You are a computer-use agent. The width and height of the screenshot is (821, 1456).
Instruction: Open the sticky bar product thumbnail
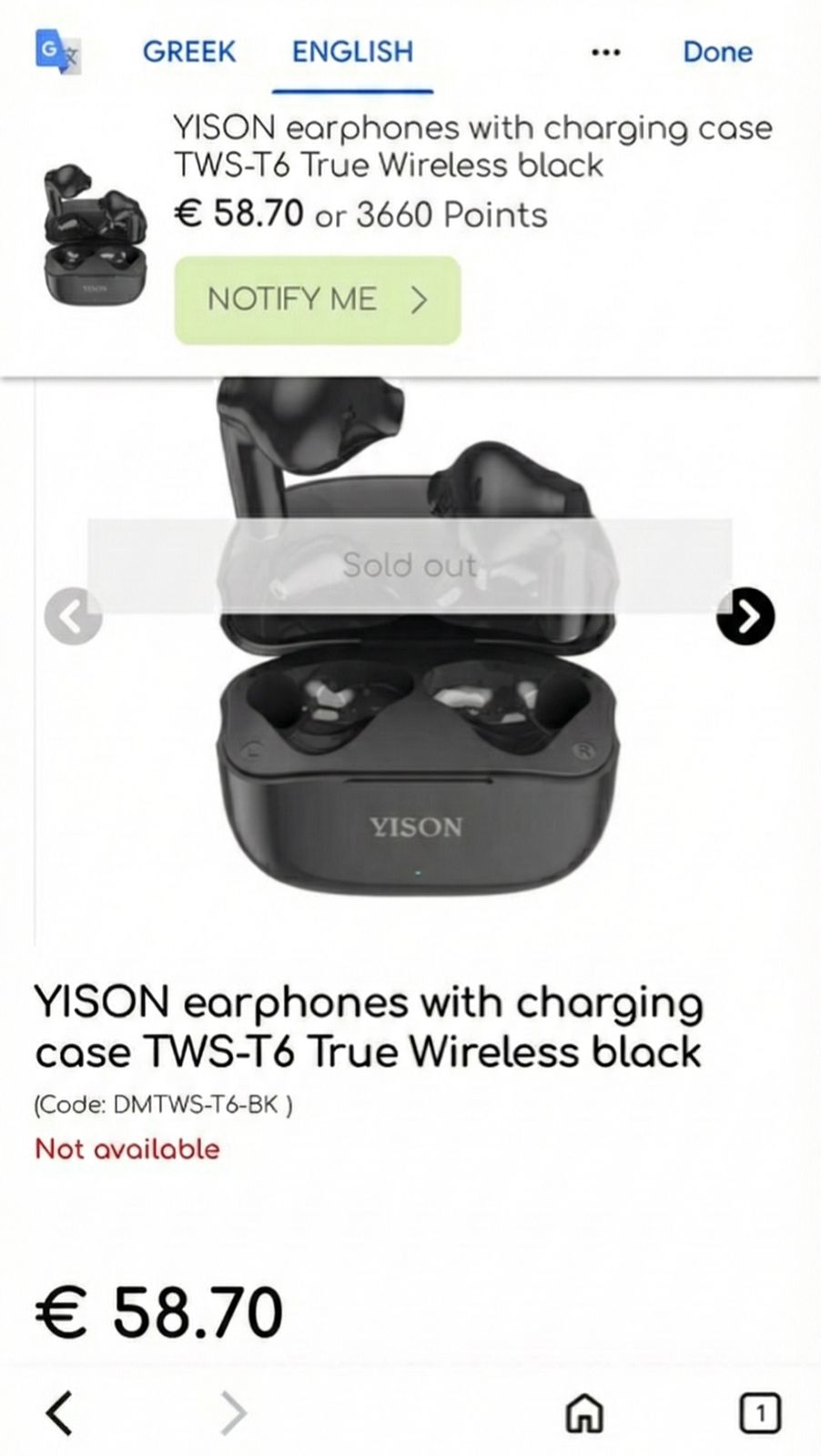click(x=95, y=235)
